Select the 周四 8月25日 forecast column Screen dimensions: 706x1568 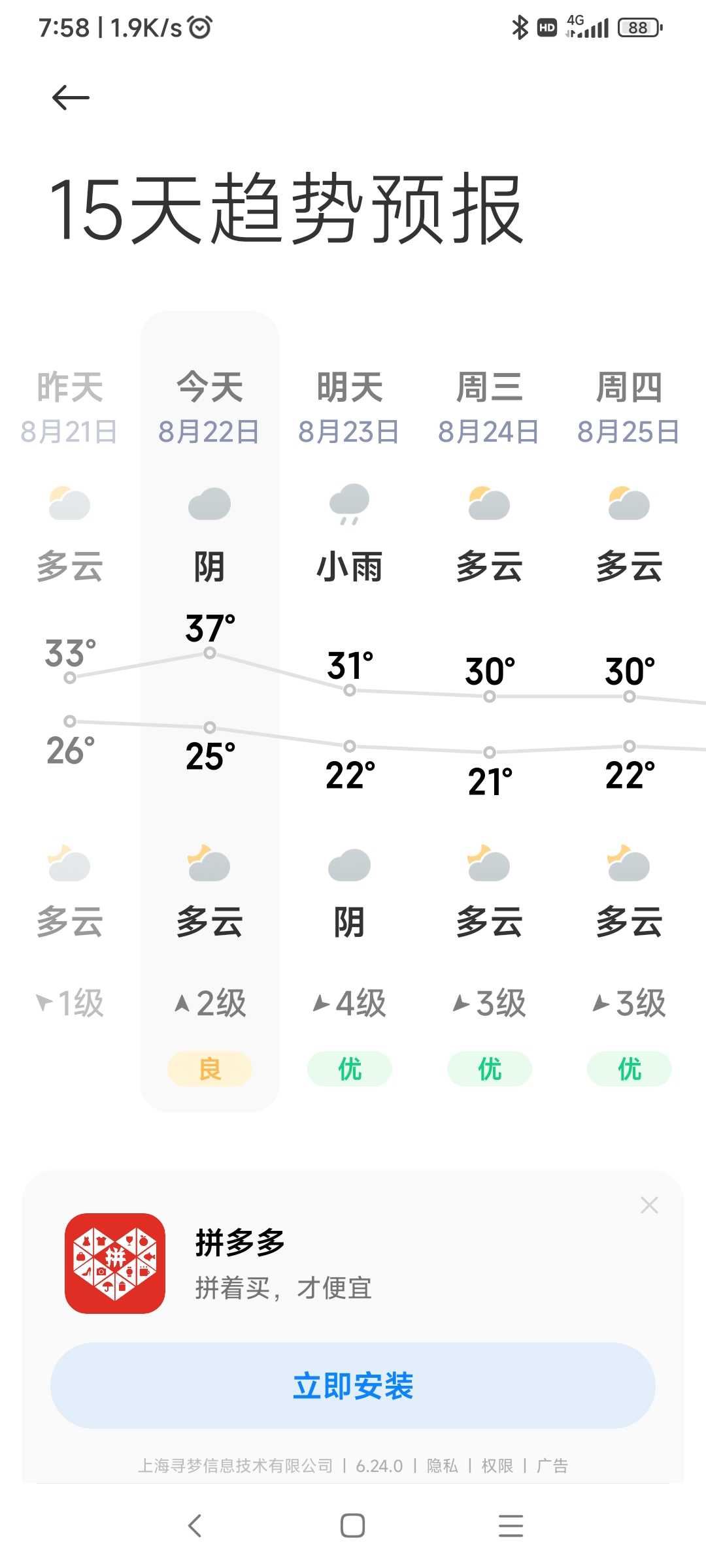tap(630, 711)
